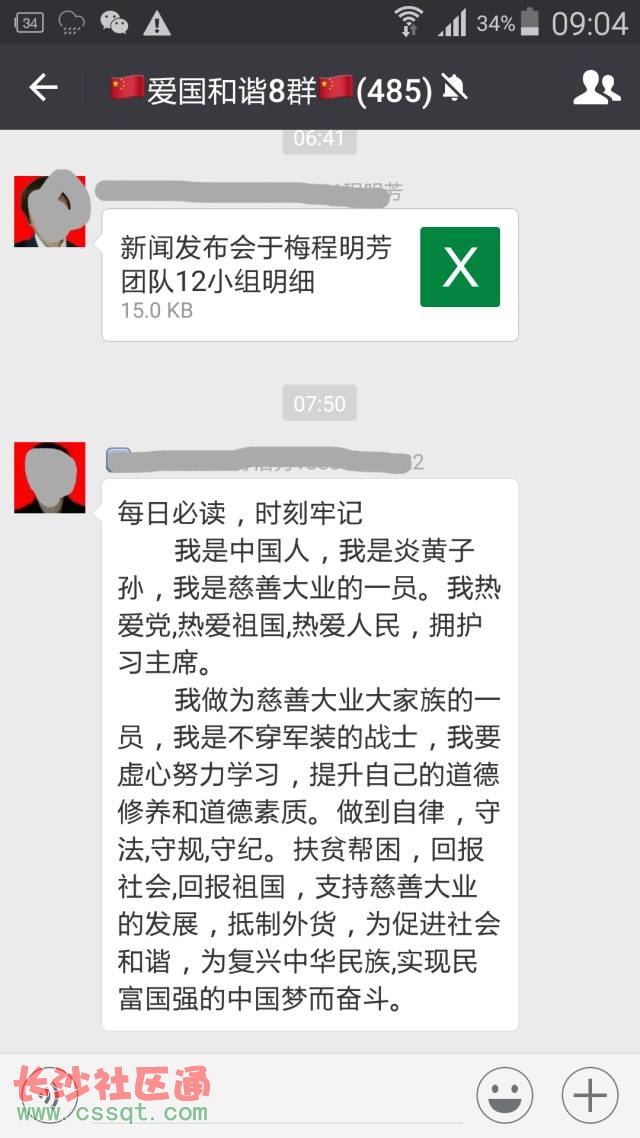The height and width of the screenshot is (1138, 640).
Task: Go back from the 爱国和谐8群 chat
Action: point(43,88)
